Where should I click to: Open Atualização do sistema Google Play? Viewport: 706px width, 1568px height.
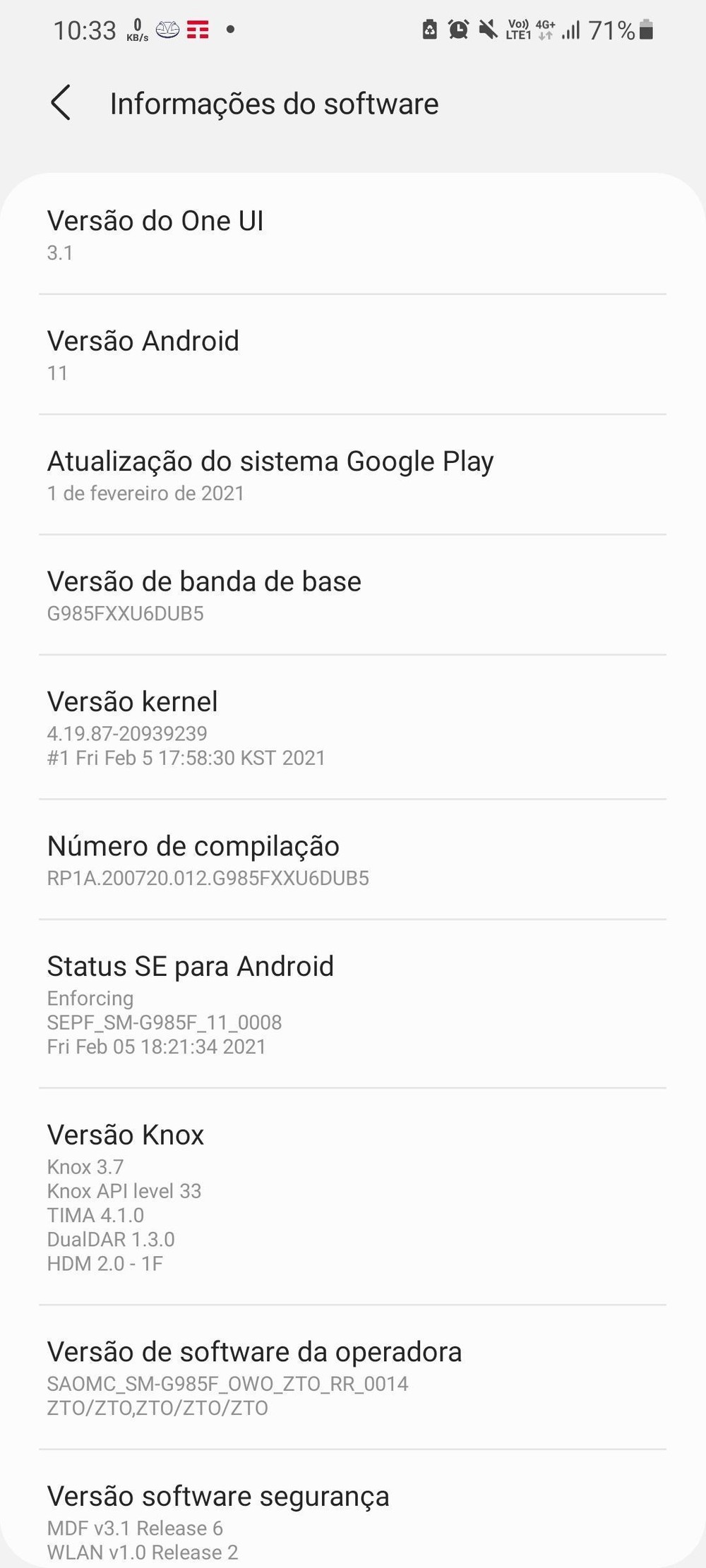coord(353,475)
